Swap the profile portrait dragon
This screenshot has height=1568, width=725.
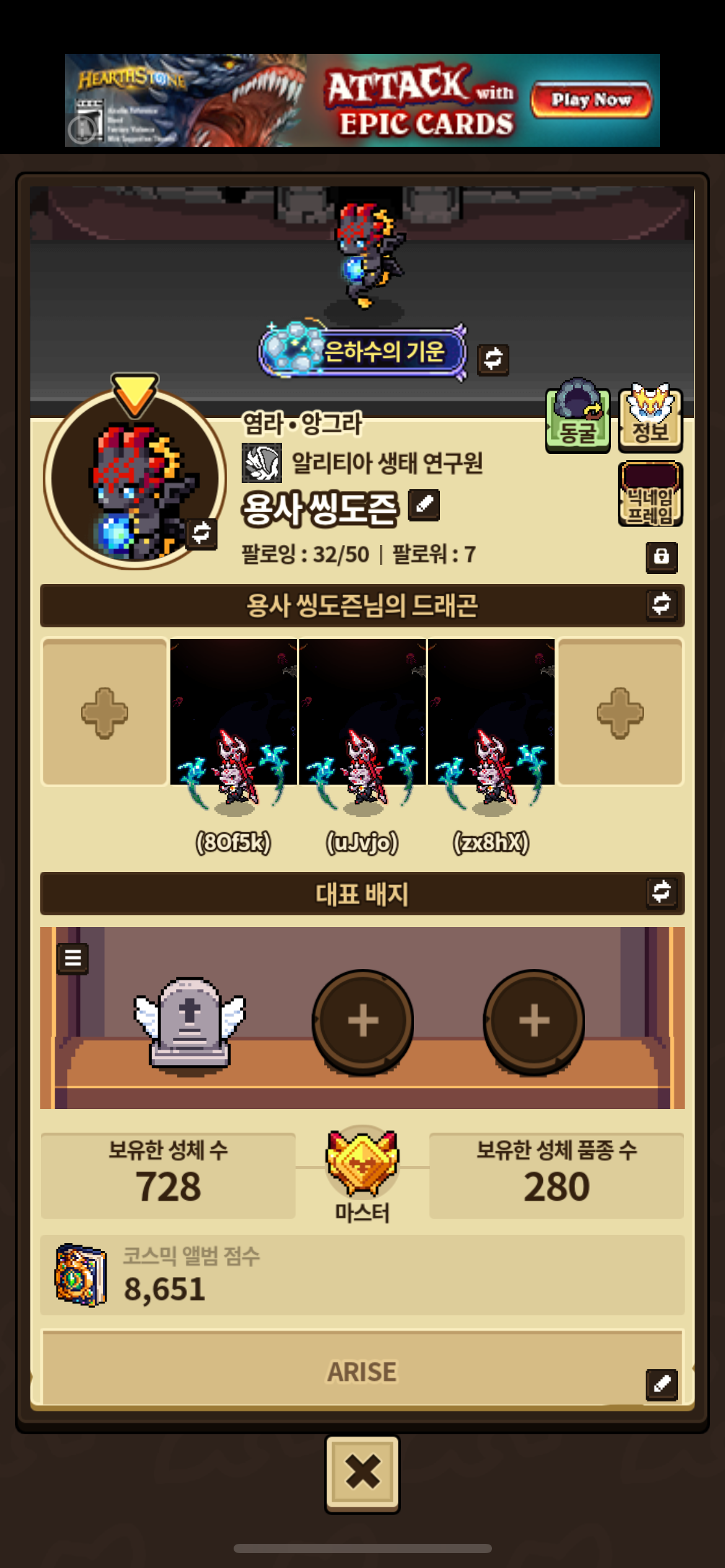click(201, 534)
